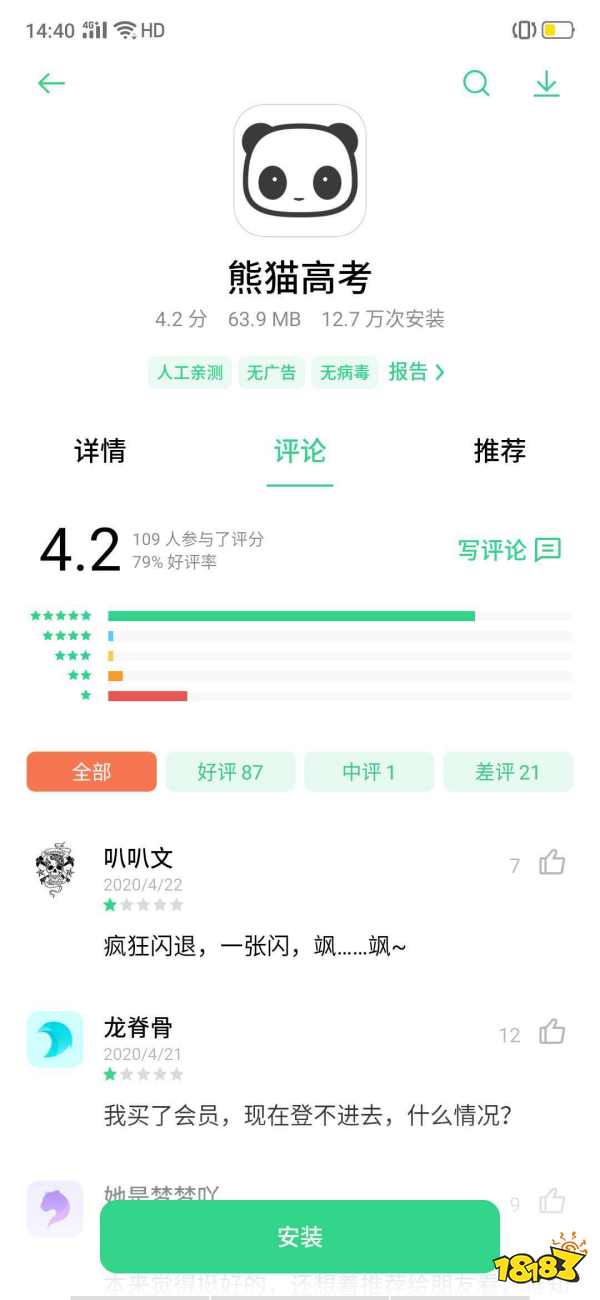Filter reviews by 差评 21

[x=508, y=772]
